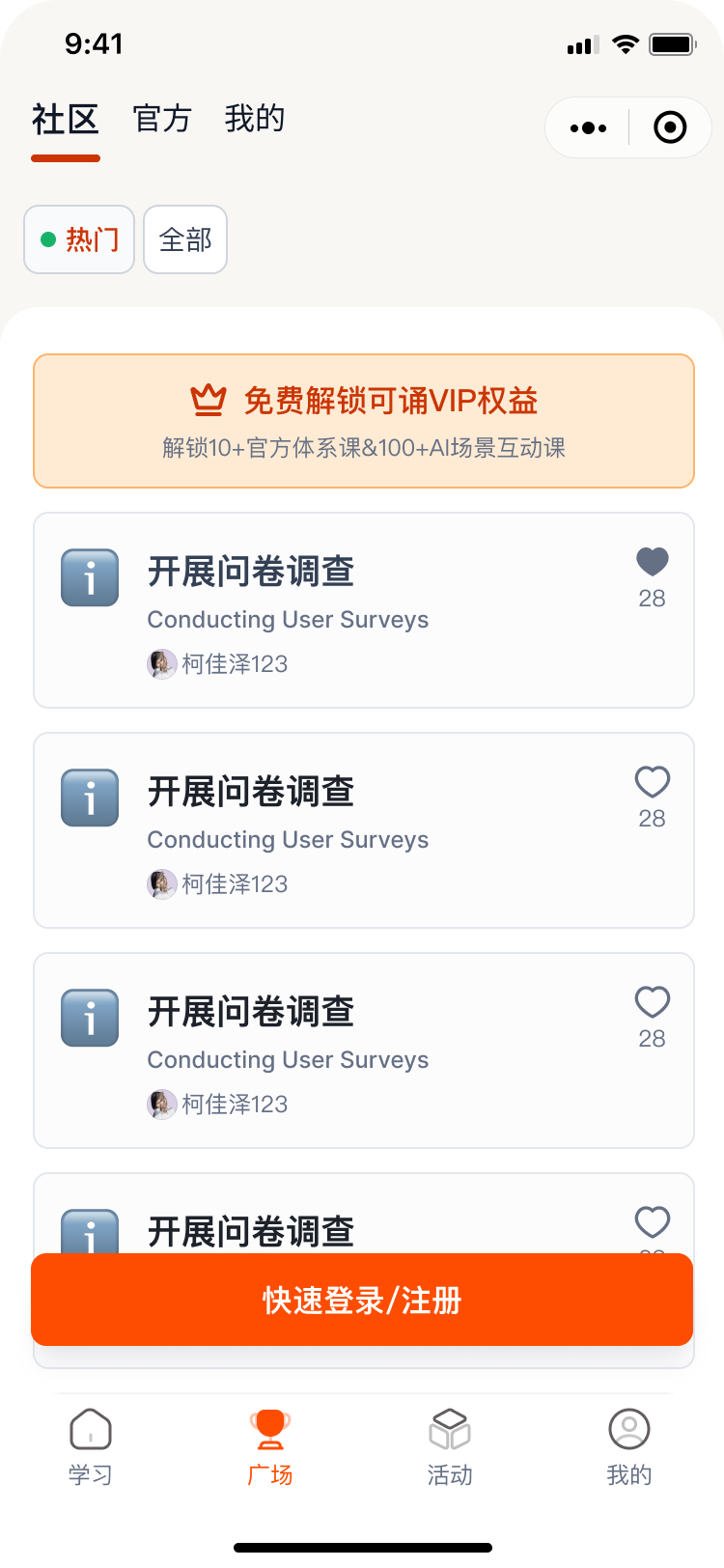Like the third survey card via heart outline
The height and width of the screenshot is (1568, 724).
click(x=652, y=1002)
